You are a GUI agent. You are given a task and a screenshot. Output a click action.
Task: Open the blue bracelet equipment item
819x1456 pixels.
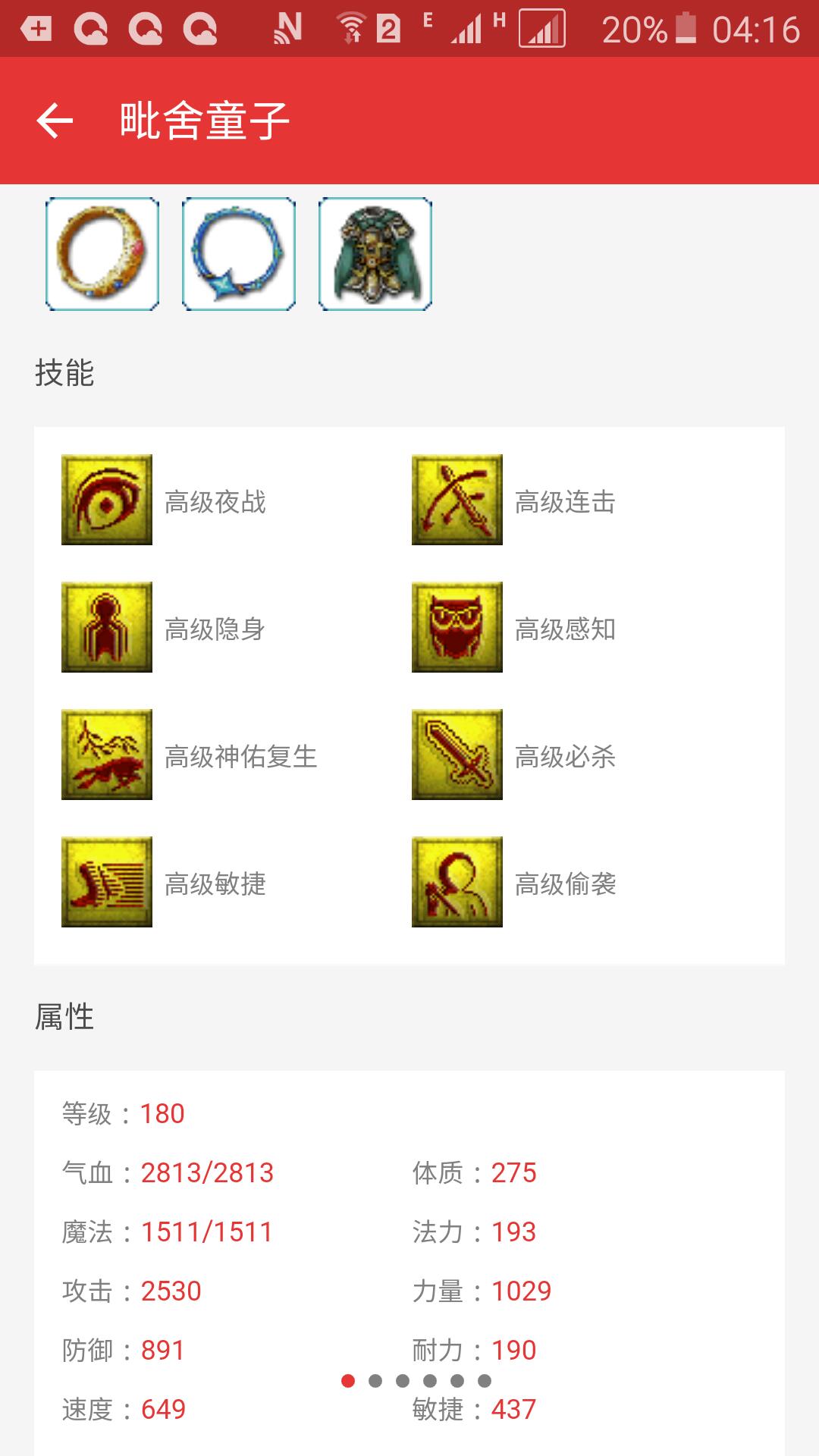(239, 254)
